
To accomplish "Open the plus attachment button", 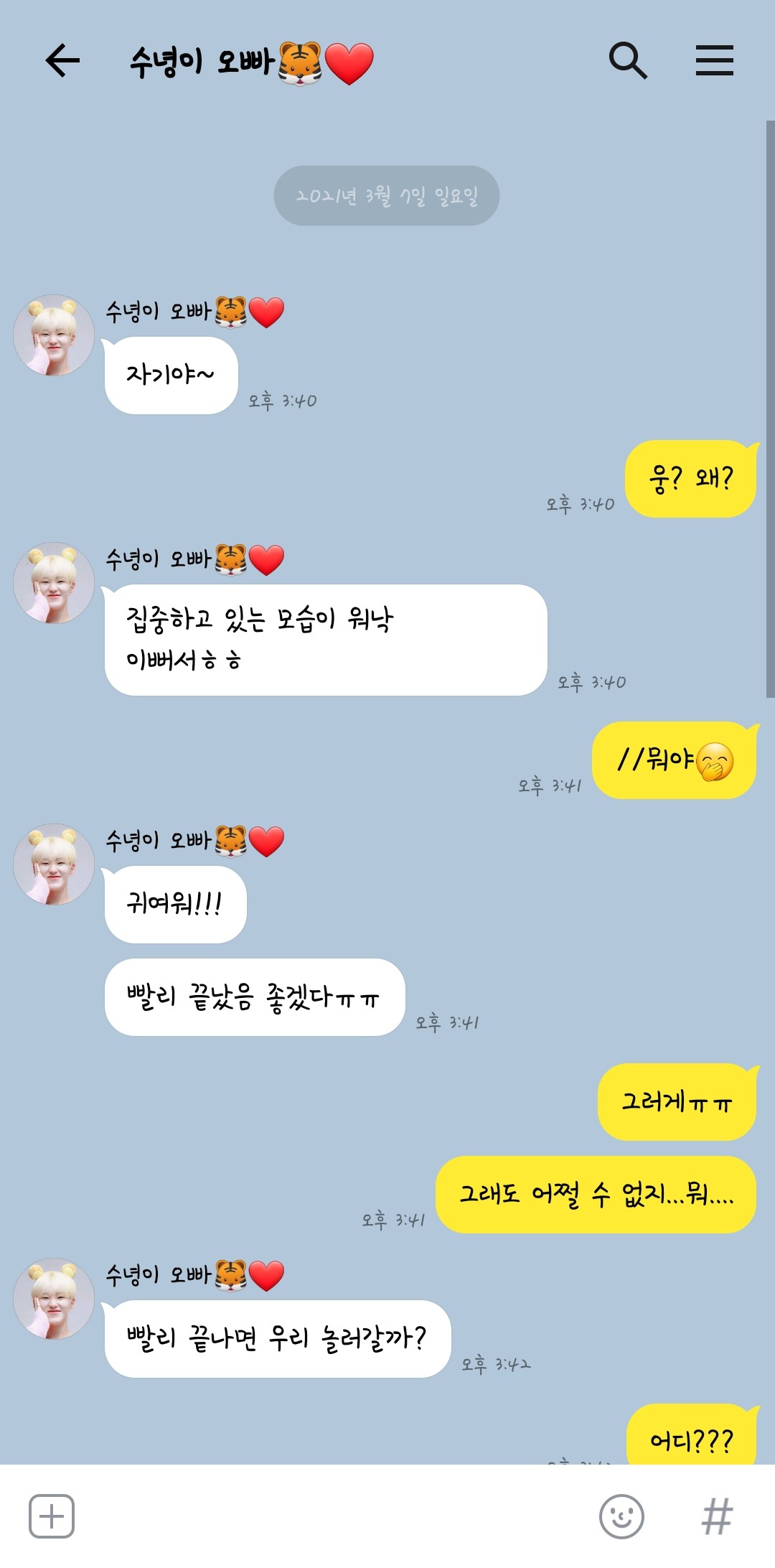I will click(52, 1516).
